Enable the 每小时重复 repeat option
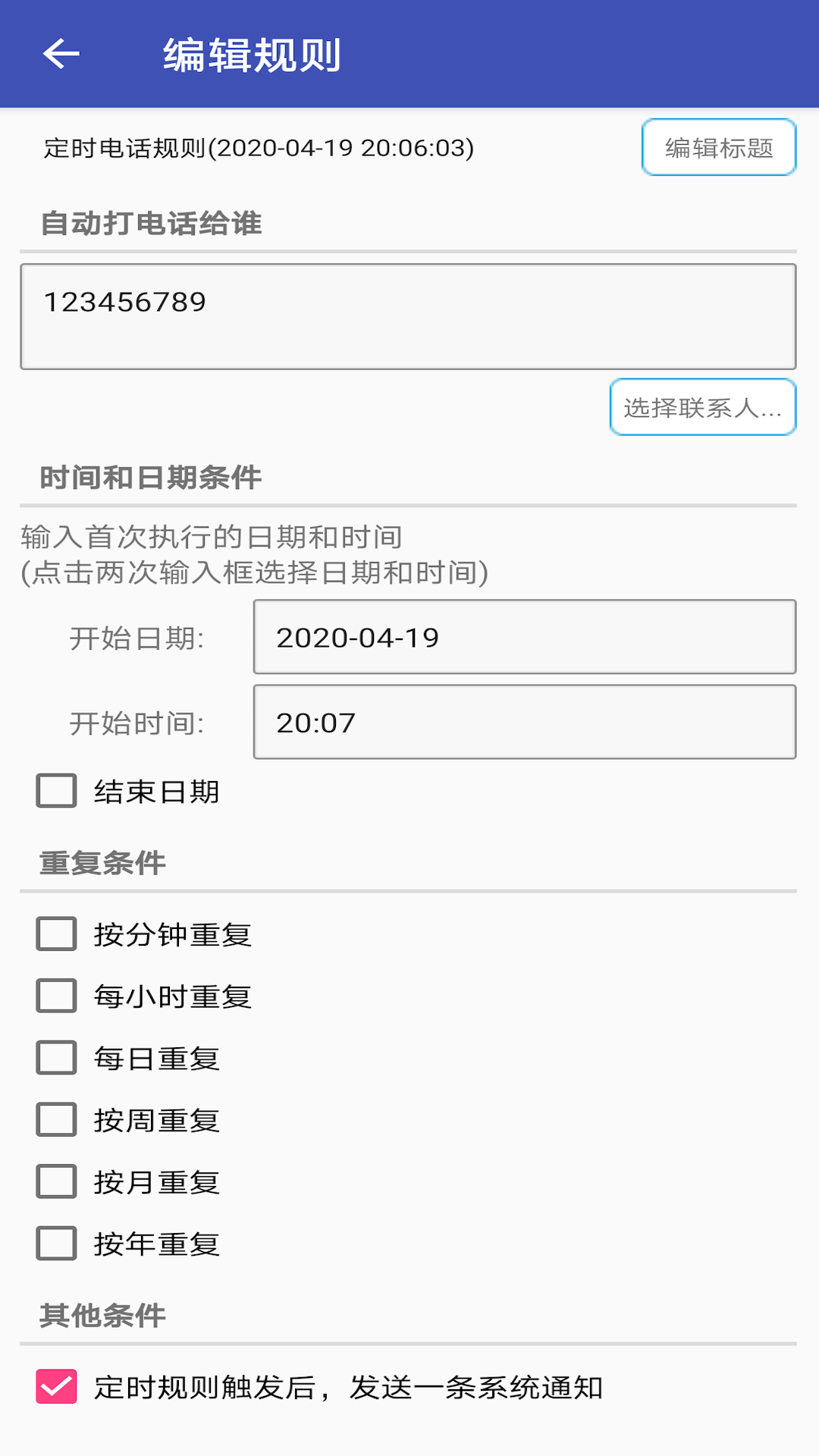 [x=55, y=997]
